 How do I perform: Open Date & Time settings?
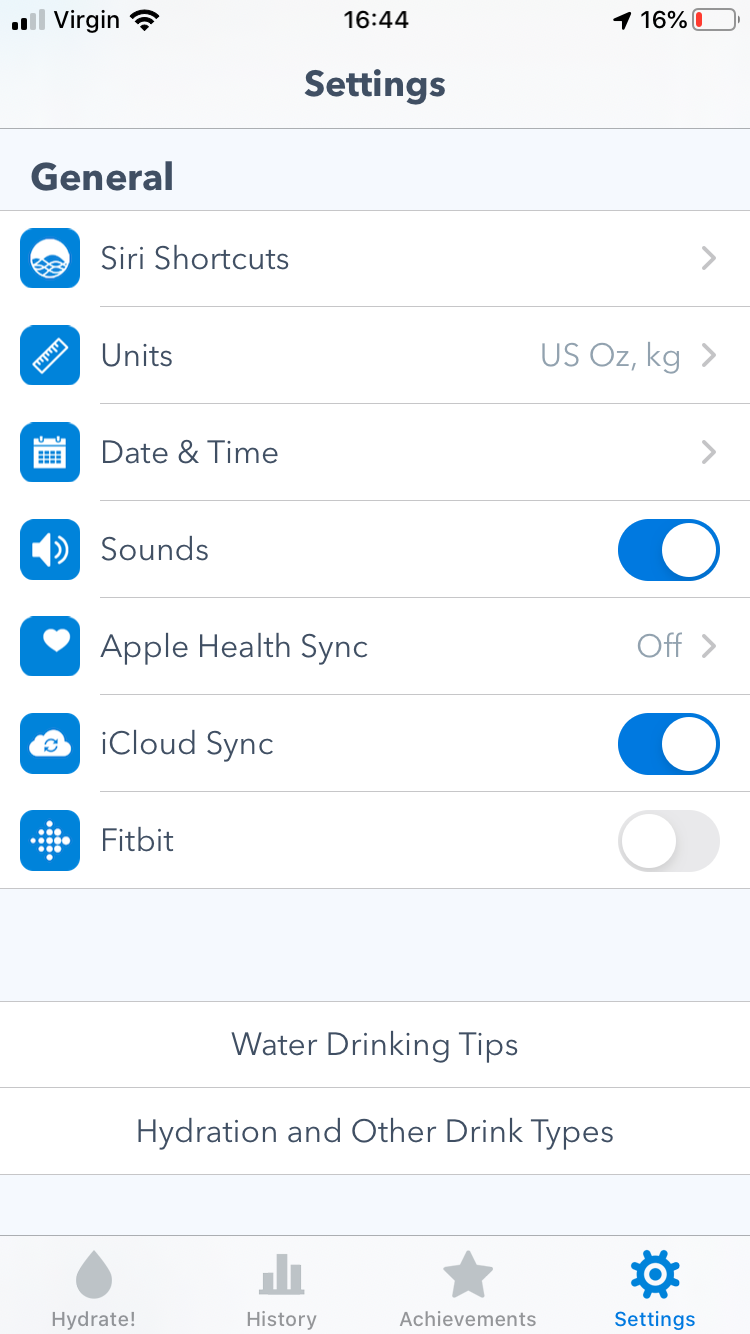coord(375,453)
